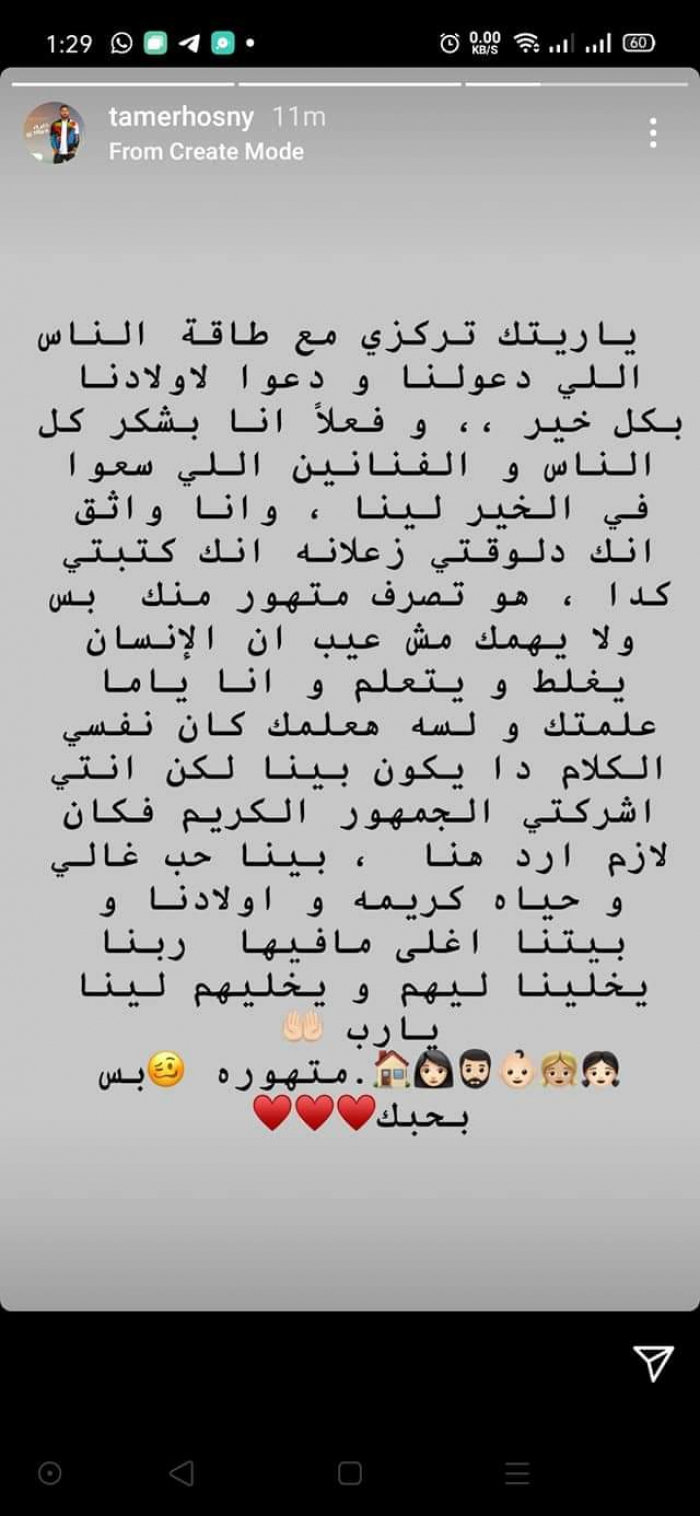Viewport: 700px width, 1516px height.
Task: Open the story's three-dot options menu
Action: click(652, 133)
